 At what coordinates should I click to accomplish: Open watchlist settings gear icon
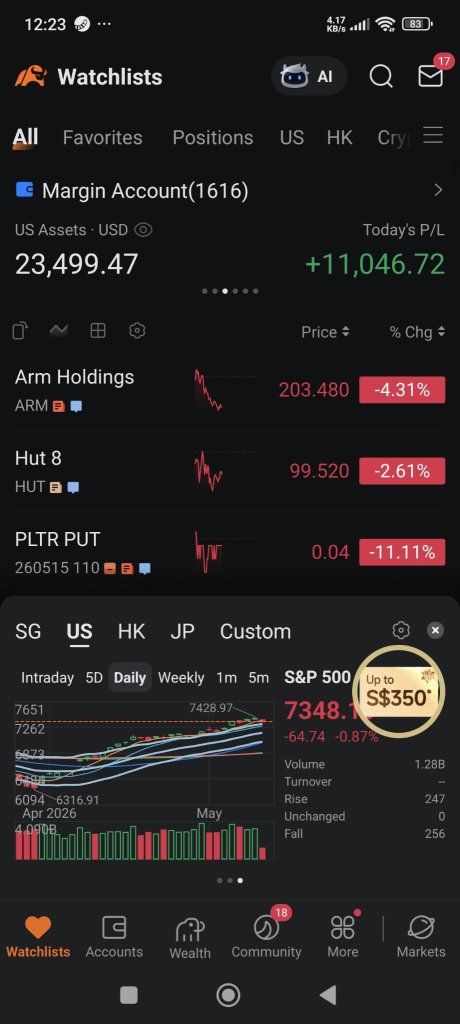coord(137,330)
